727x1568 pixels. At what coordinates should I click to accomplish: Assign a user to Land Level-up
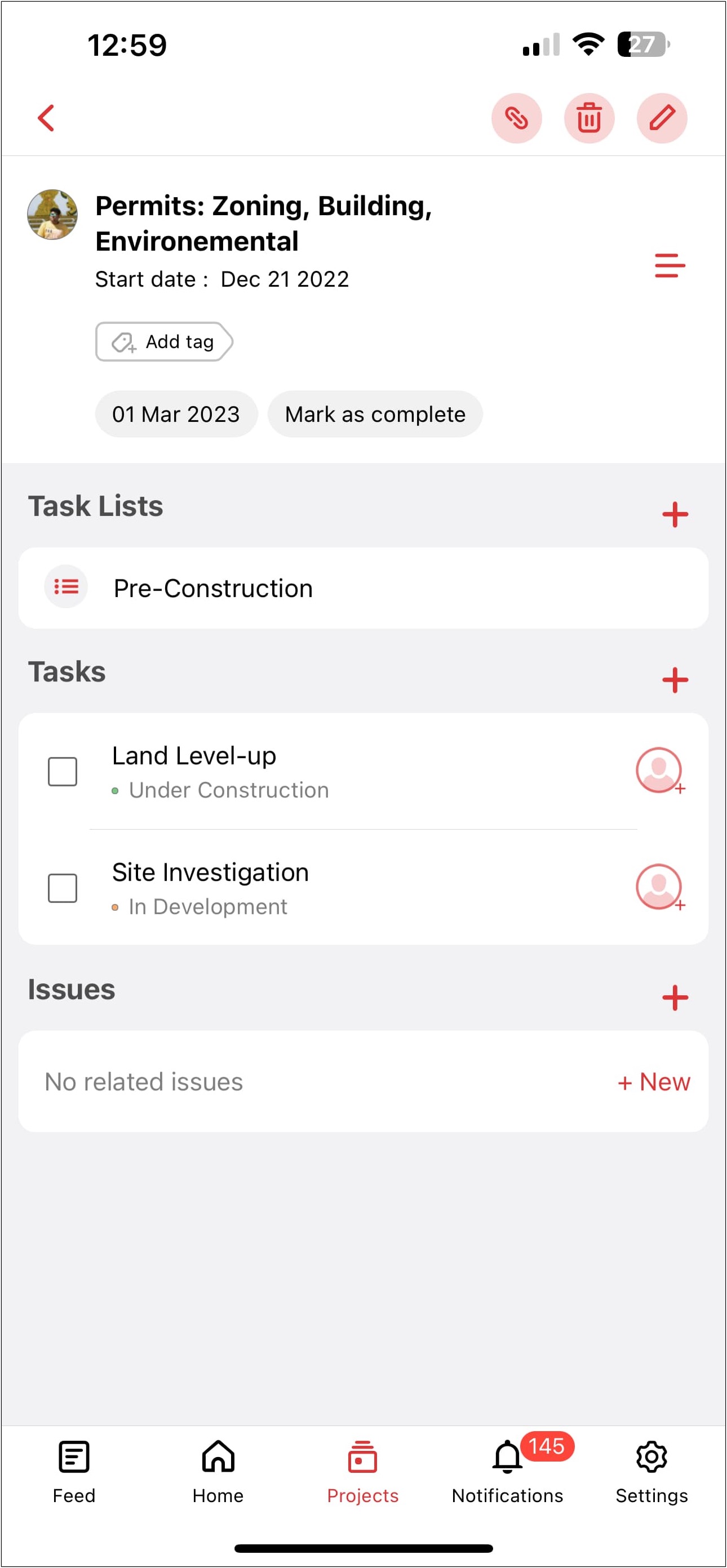(659, 770)
